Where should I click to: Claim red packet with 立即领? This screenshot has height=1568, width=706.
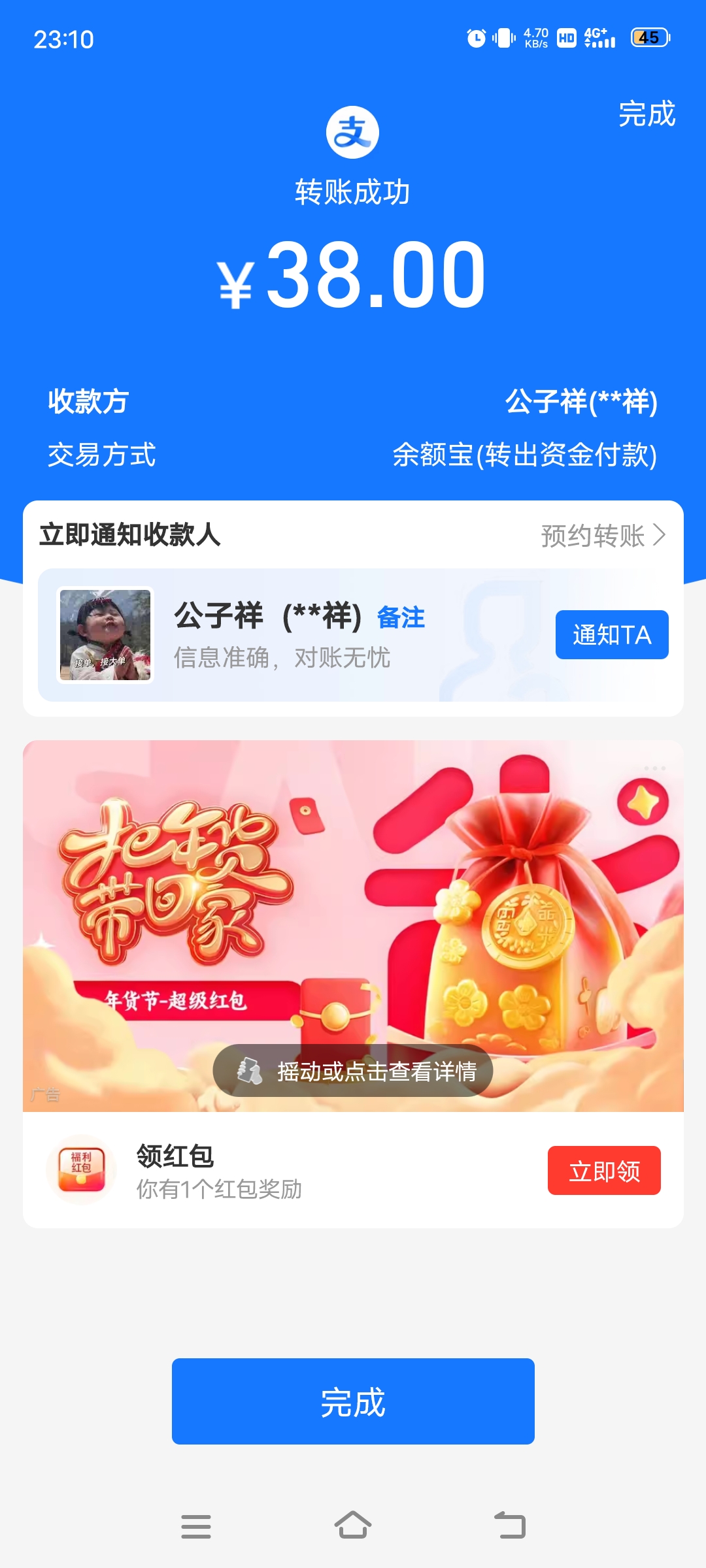603,1171
